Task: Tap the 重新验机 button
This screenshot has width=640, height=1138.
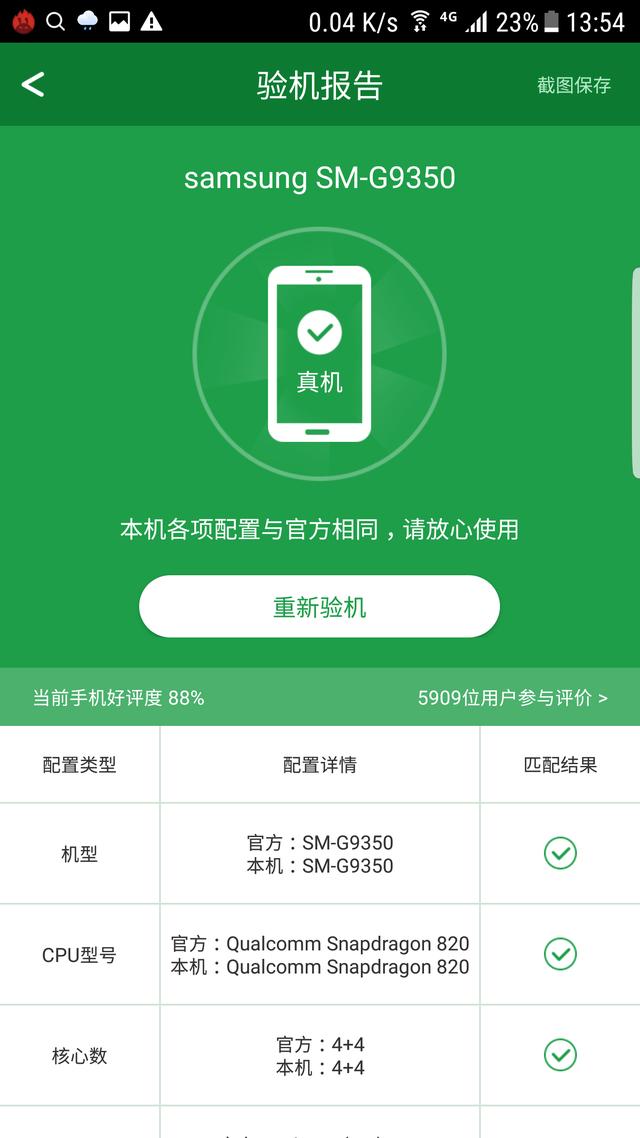Action: click(319, 607)
